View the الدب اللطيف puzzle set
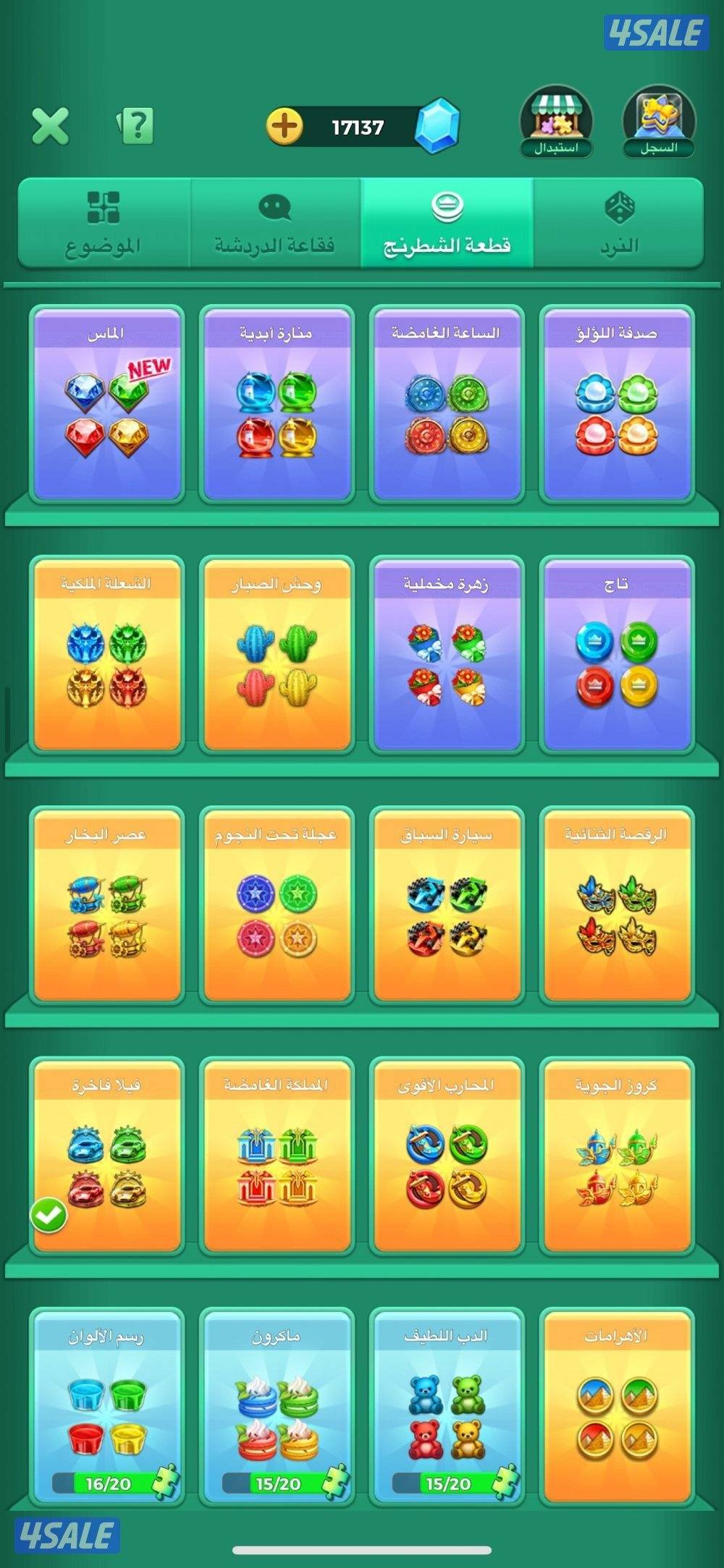This screenshot has height=1568, width=724. (447, 1406)
